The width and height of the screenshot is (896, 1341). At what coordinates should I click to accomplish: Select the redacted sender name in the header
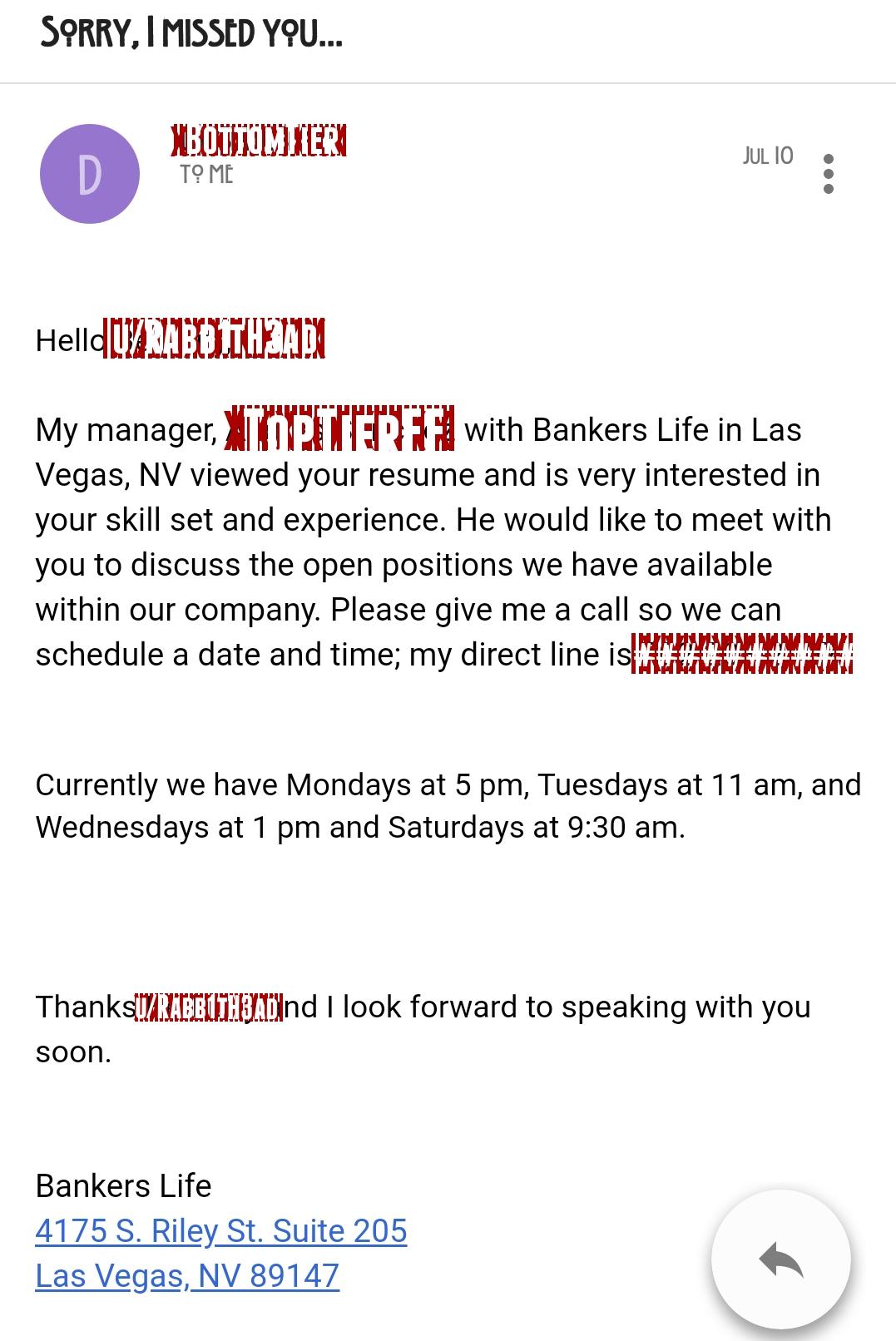(260, 143)
